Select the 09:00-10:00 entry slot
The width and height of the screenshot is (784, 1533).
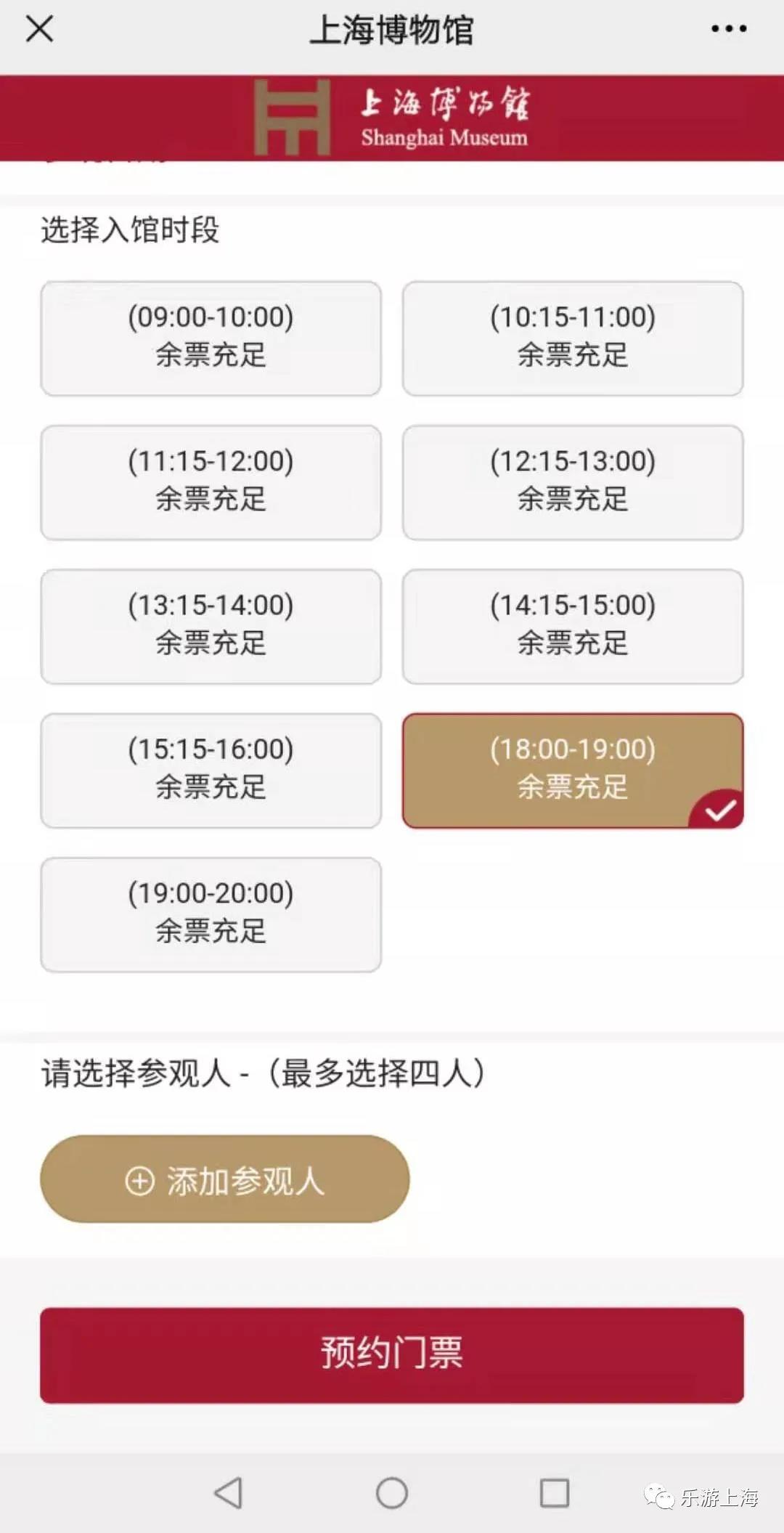pyautogui.click(x=211, y=338)
